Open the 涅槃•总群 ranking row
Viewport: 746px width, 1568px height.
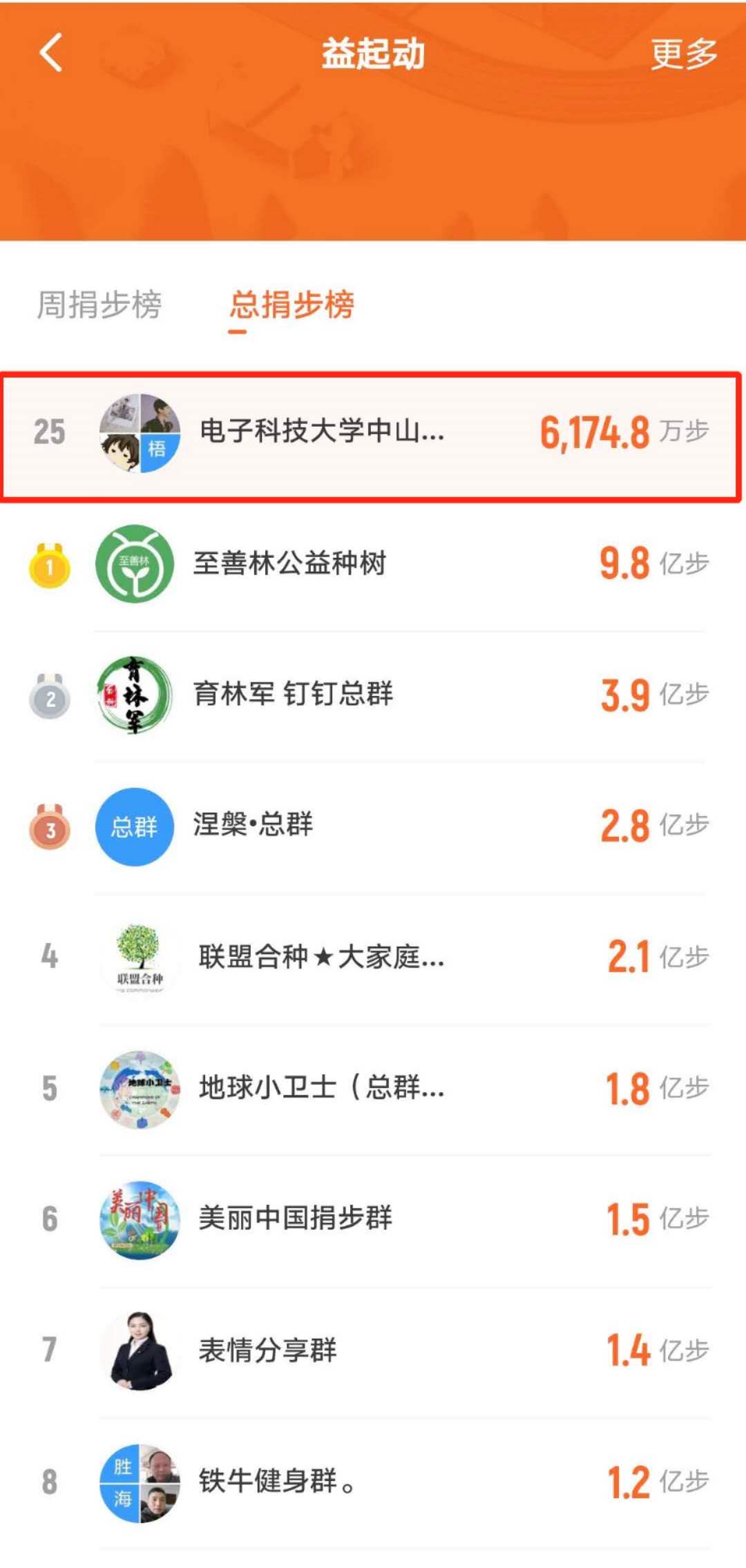click(373, 825)
